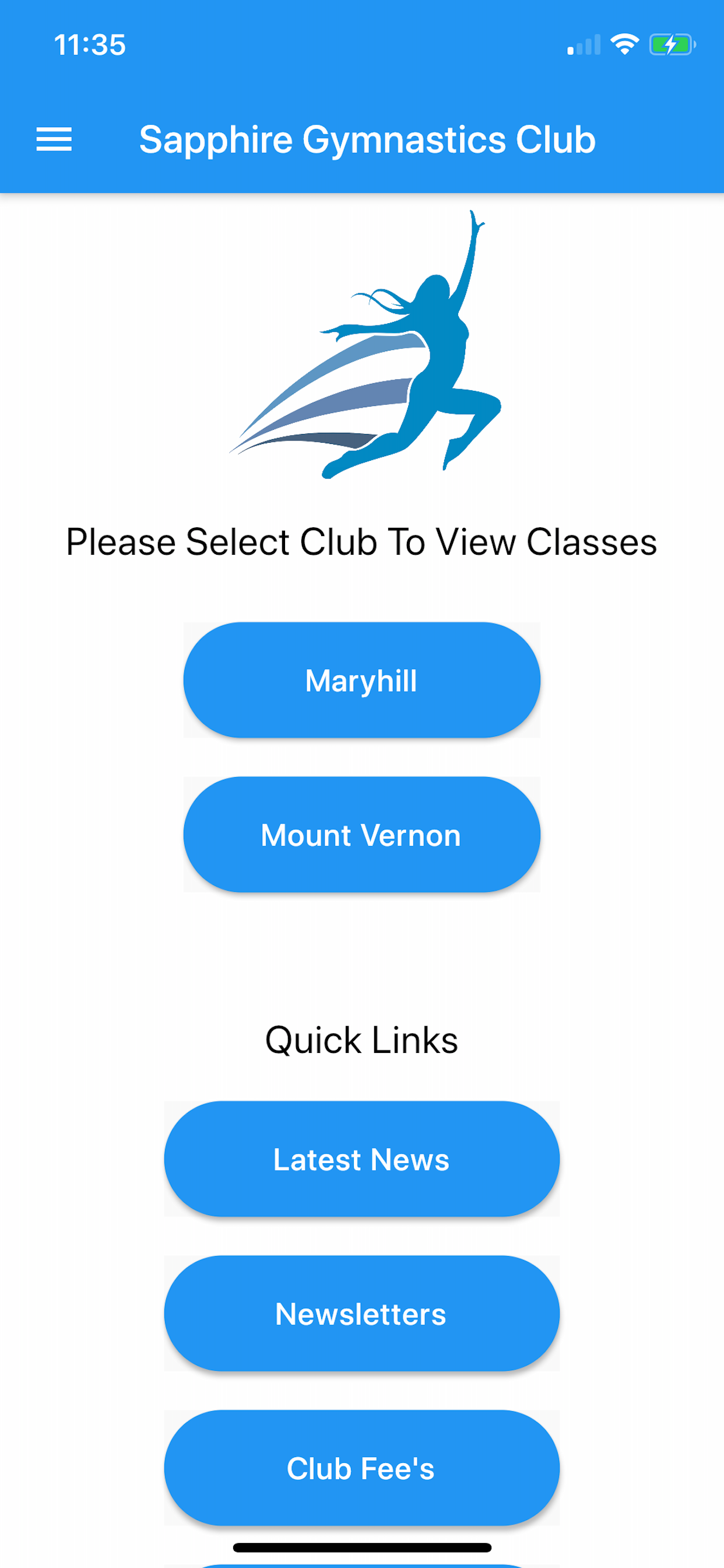View the Newsletters
724x1568 pixels.
tap(361, 1314)
